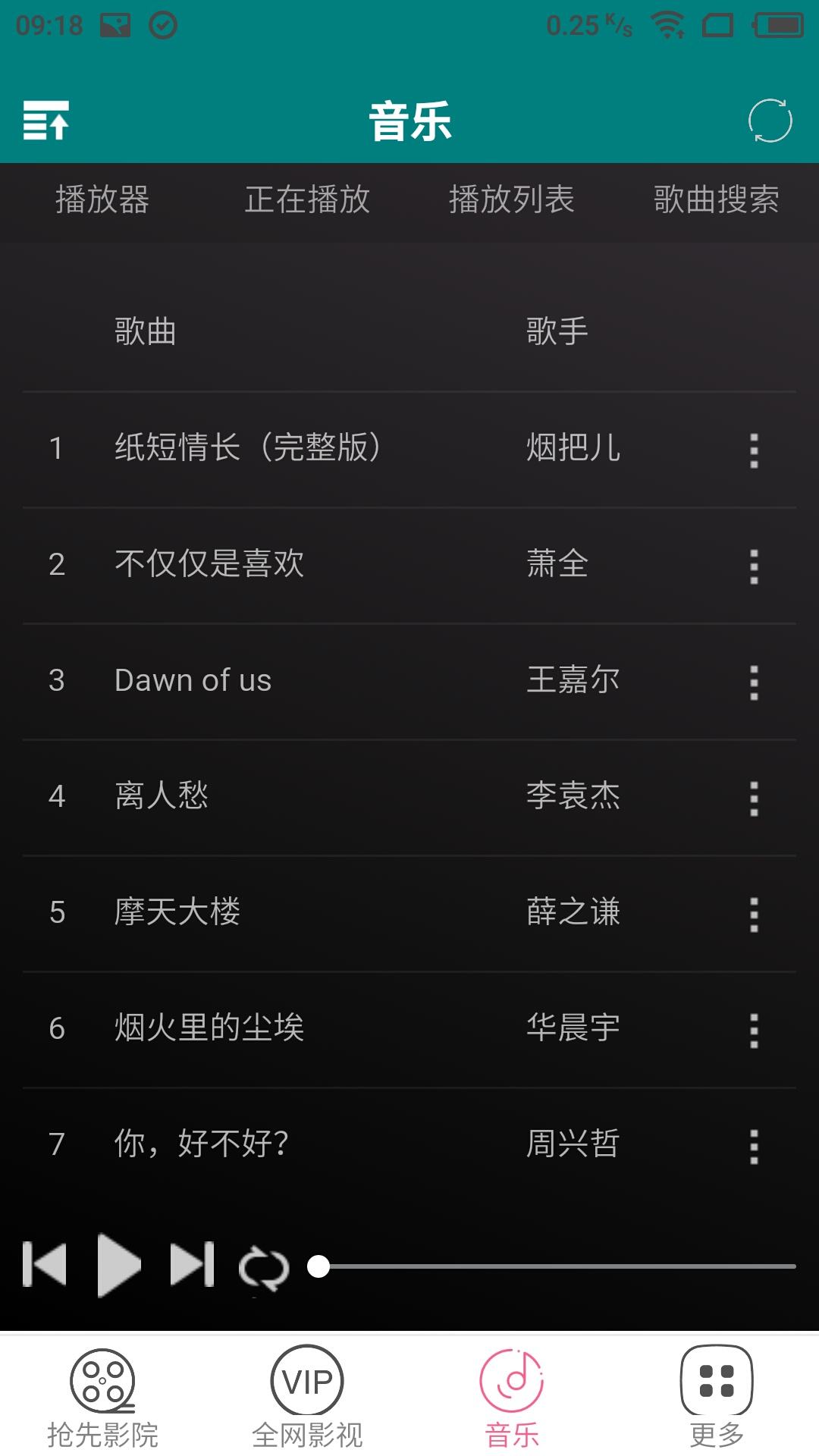
Task: Play 离人愁 by 李袁杰
Action: (x=162, y=796)
